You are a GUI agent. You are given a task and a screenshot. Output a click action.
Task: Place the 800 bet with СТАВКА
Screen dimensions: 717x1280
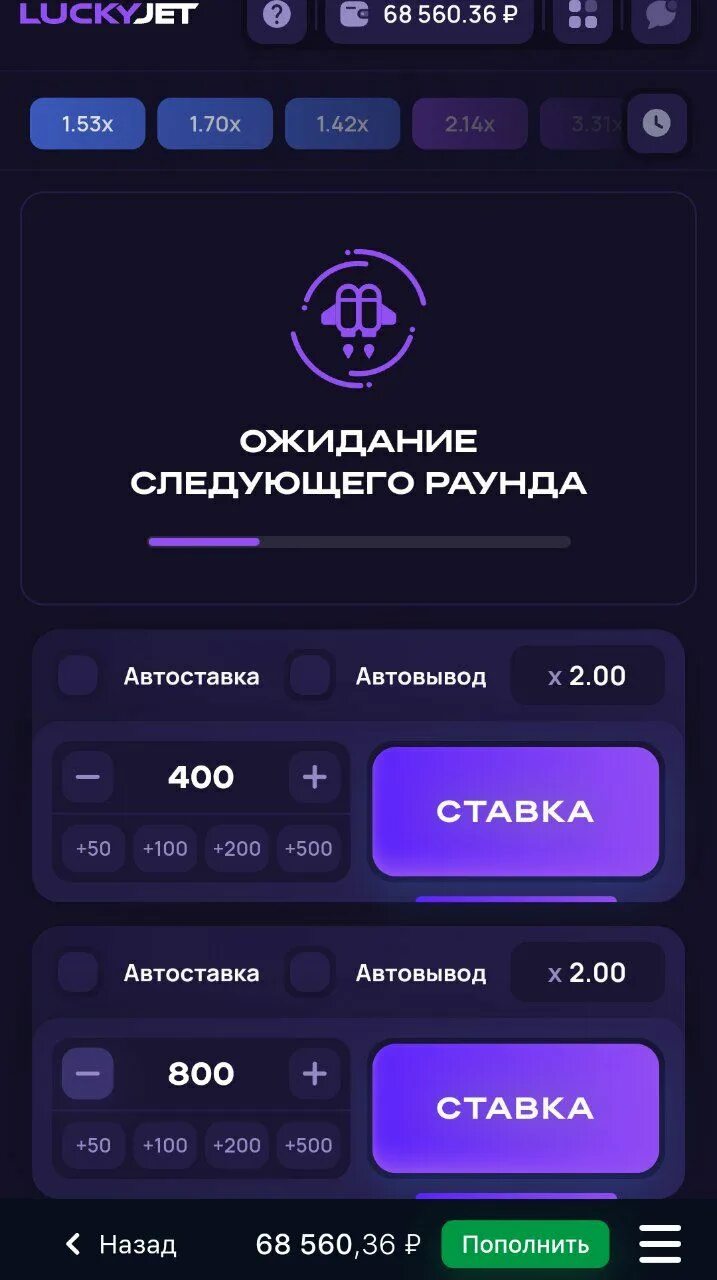516,1108
